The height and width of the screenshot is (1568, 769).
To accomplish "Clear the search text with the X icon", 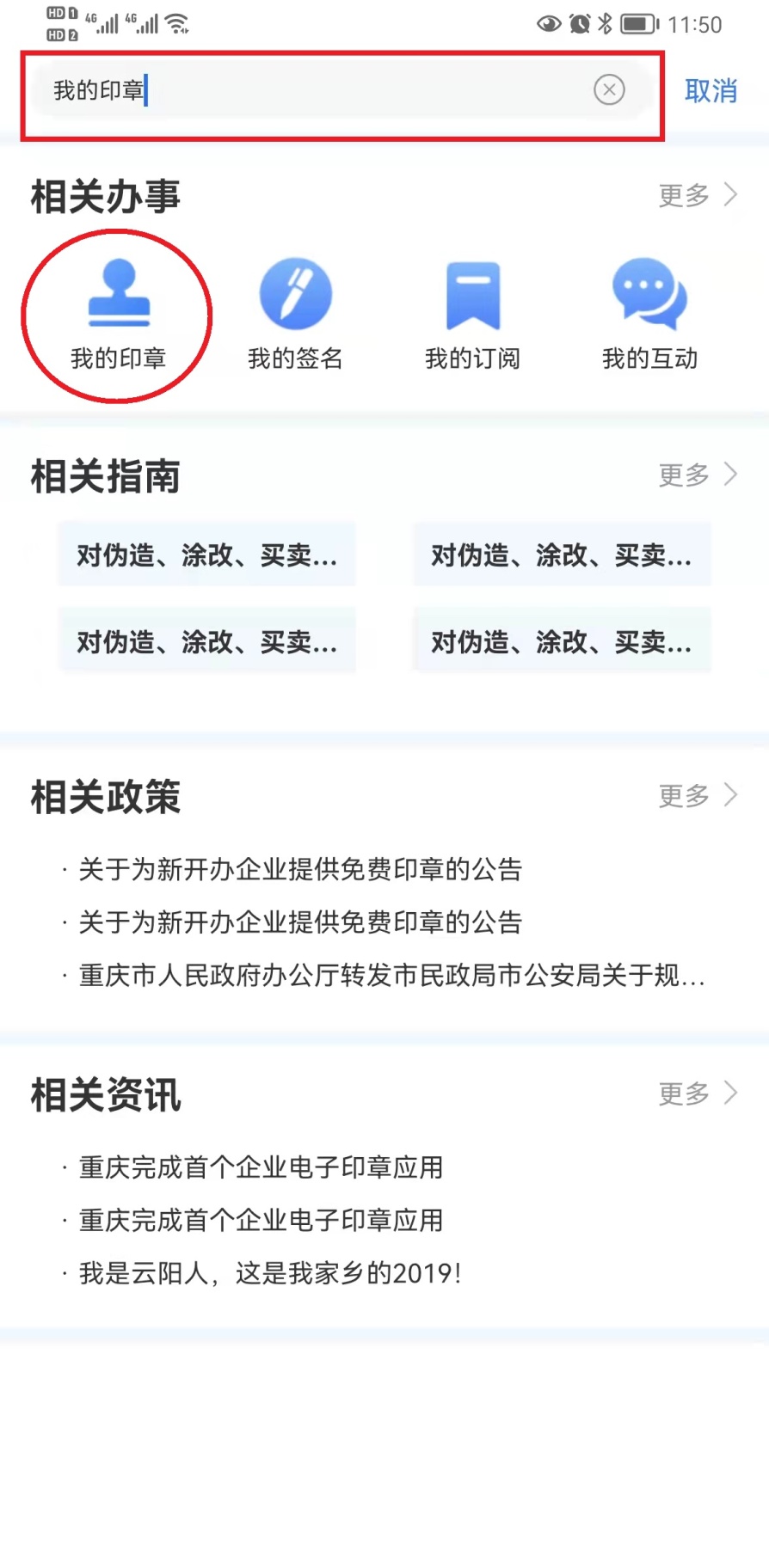I will (x=609, y=89).
